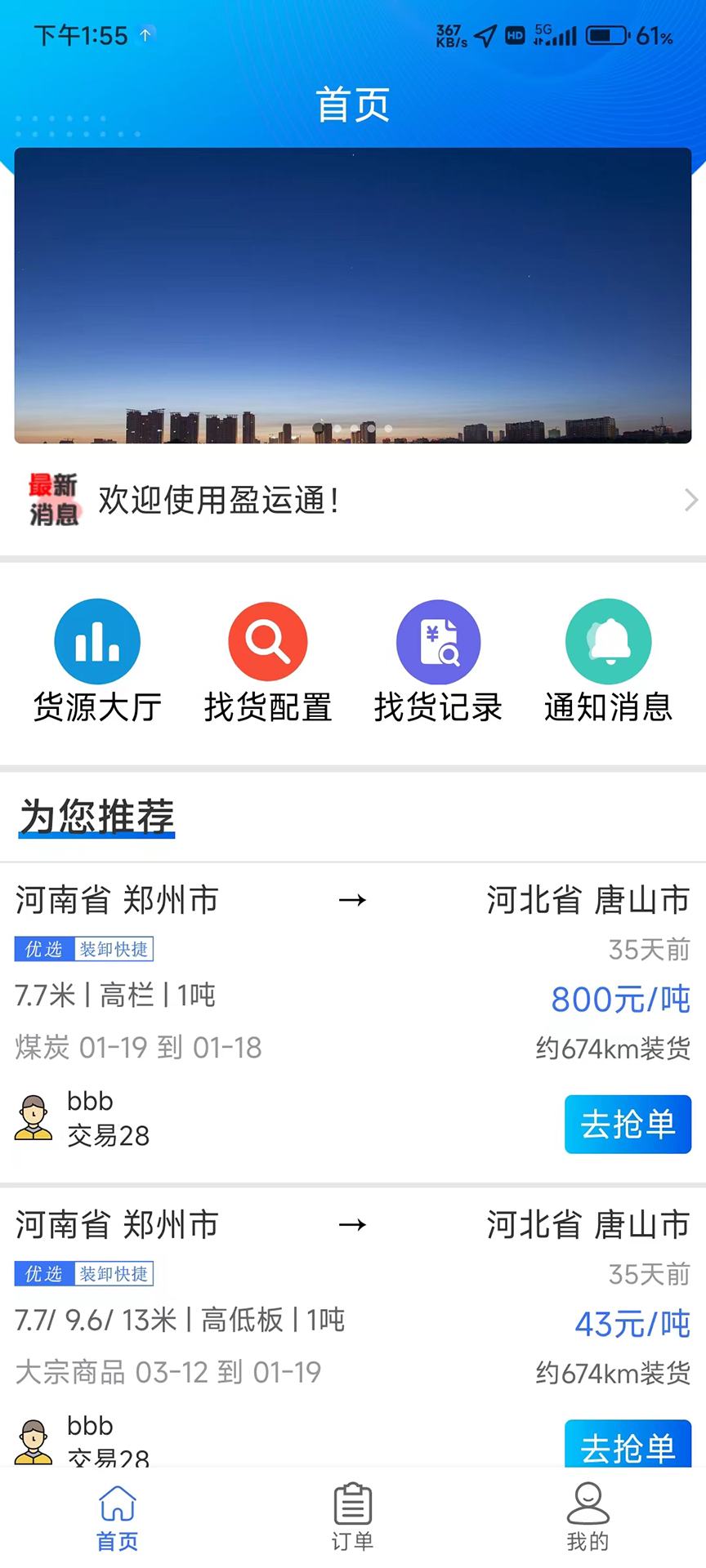Open the 我的 profile icon in bottom bar
Viewport: 706px width, 1568px height.
click(588, 1507)
